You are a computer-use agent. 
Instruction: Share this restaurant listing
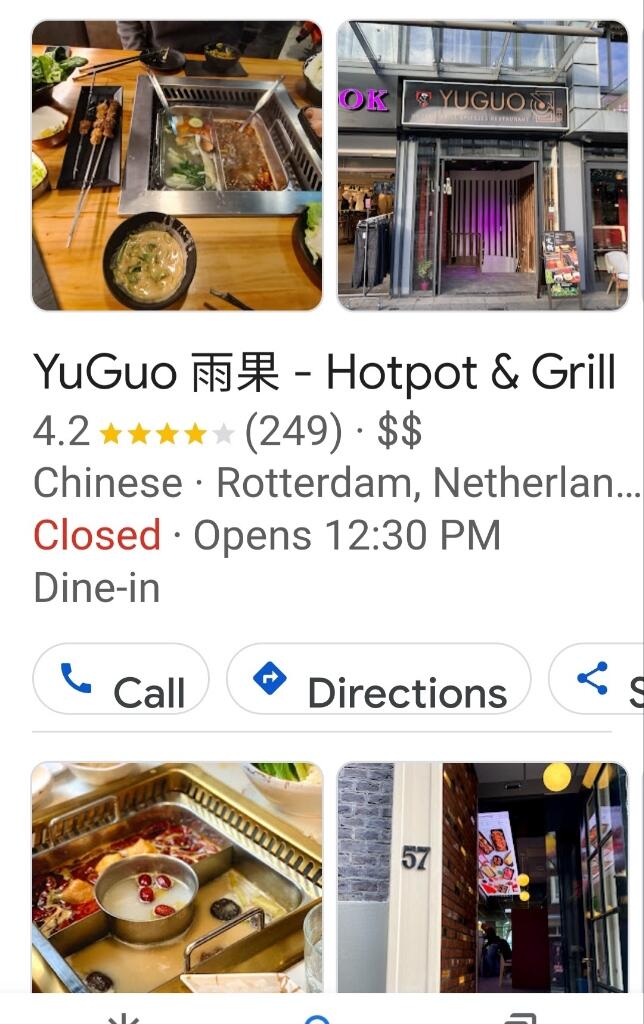(x=597, y=679)
